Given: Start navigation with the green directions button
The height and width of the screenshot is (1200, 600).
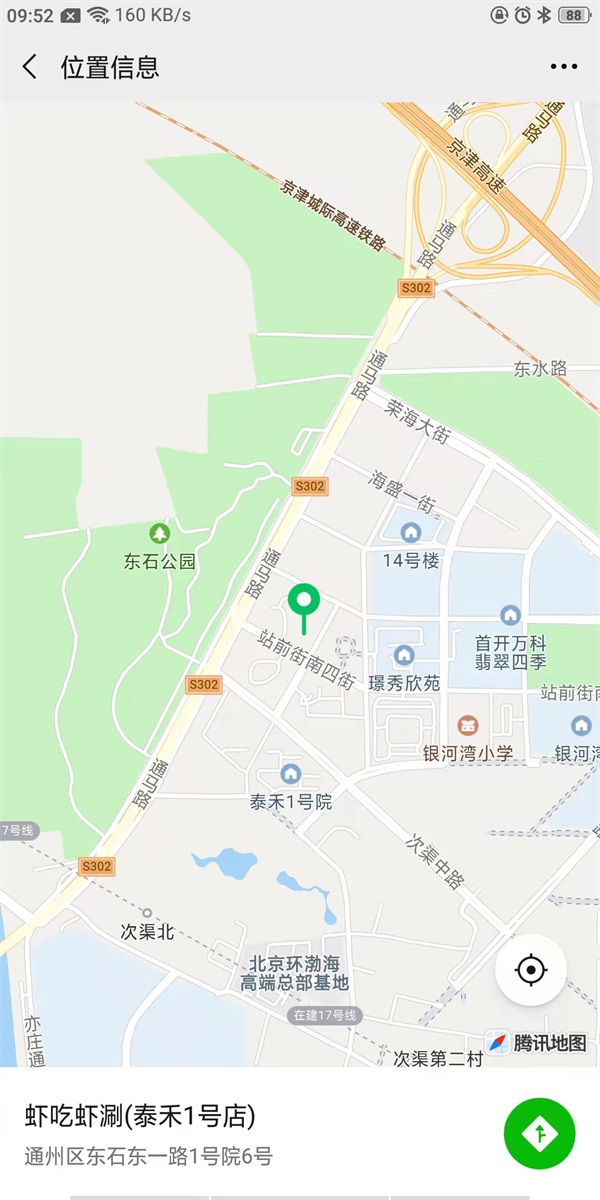Looking at the screenshot, I should (x=540, y=1133).
